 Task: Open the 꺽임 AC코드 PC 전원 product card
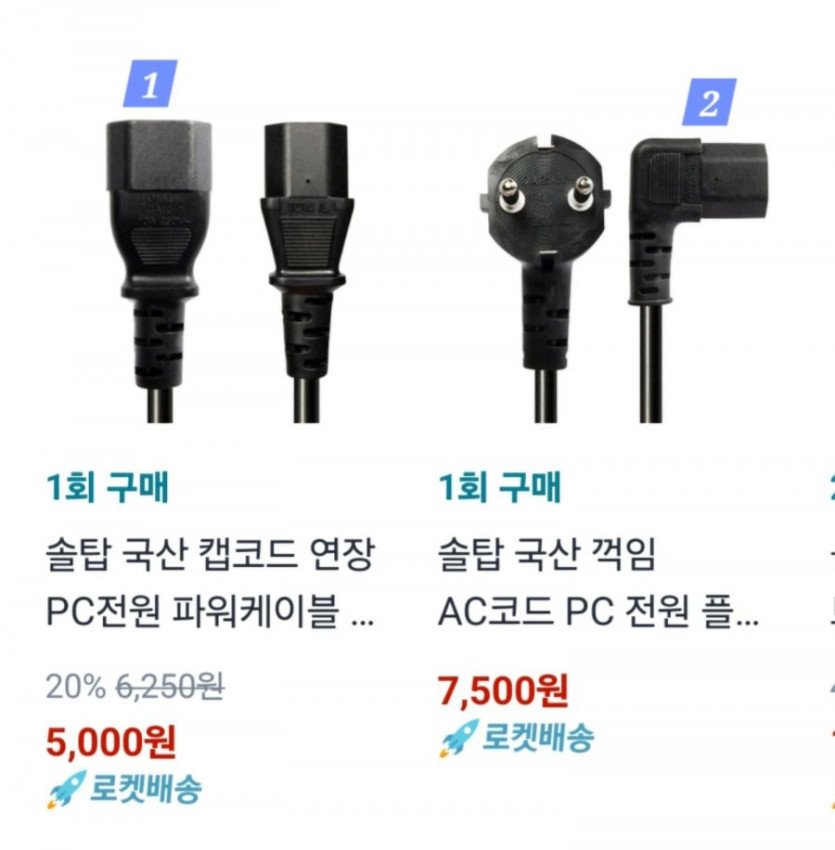coord(598,582)
